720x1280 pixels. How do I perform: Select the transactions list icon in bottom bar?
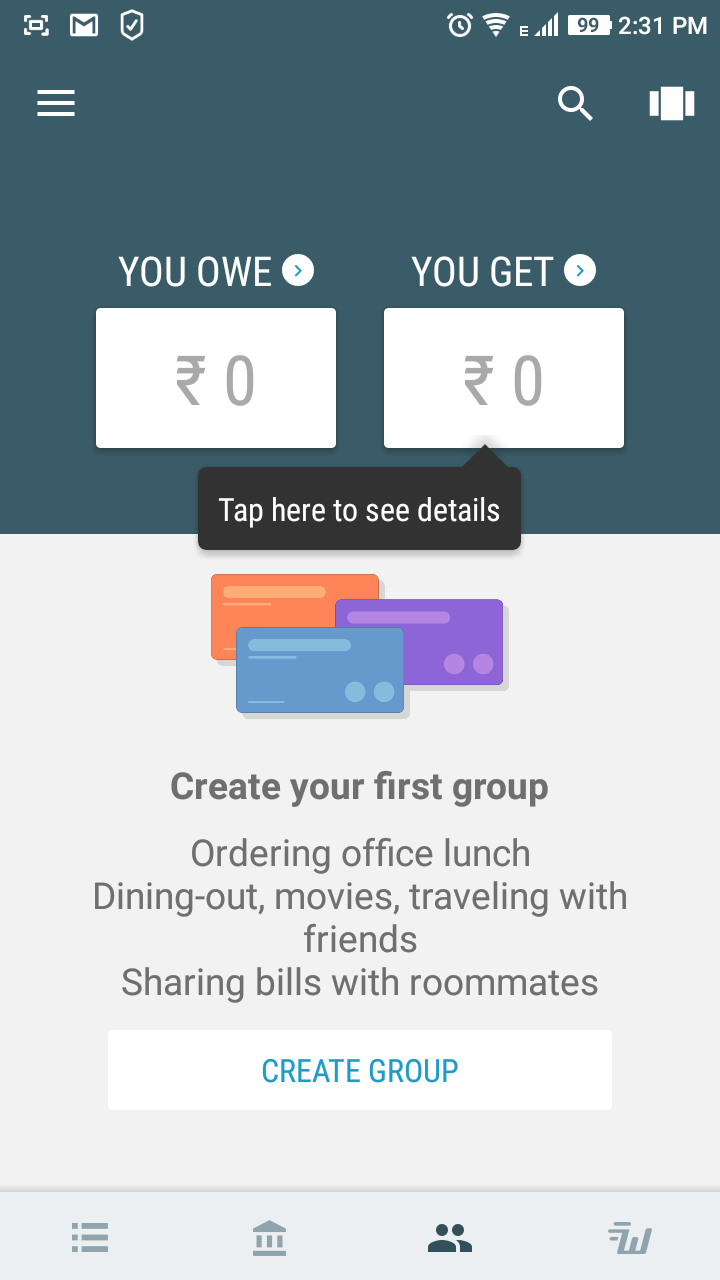[x=90, y=1237]
